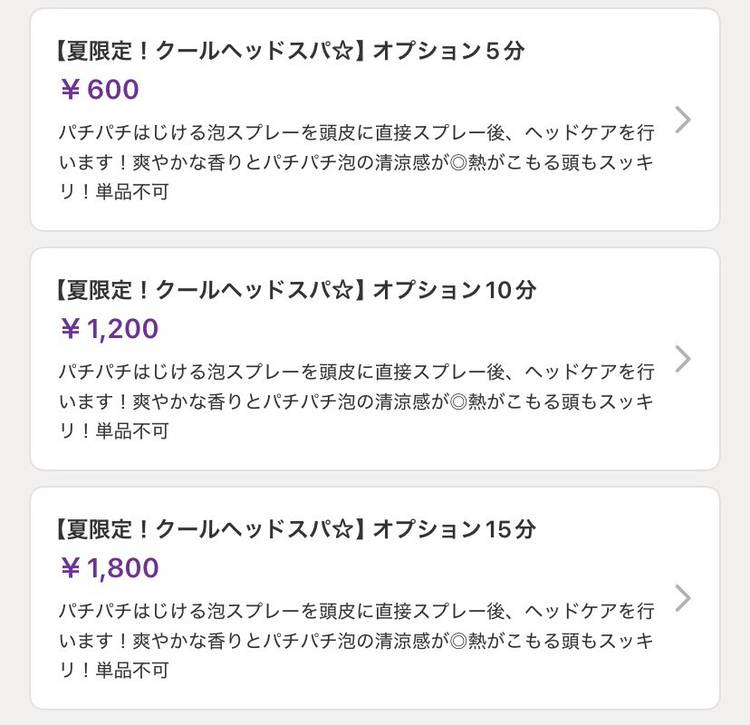Select the ￥1,200 オプション10分 cool head spa card
Viewport: 750px width, 725px height.
(375, 359)
